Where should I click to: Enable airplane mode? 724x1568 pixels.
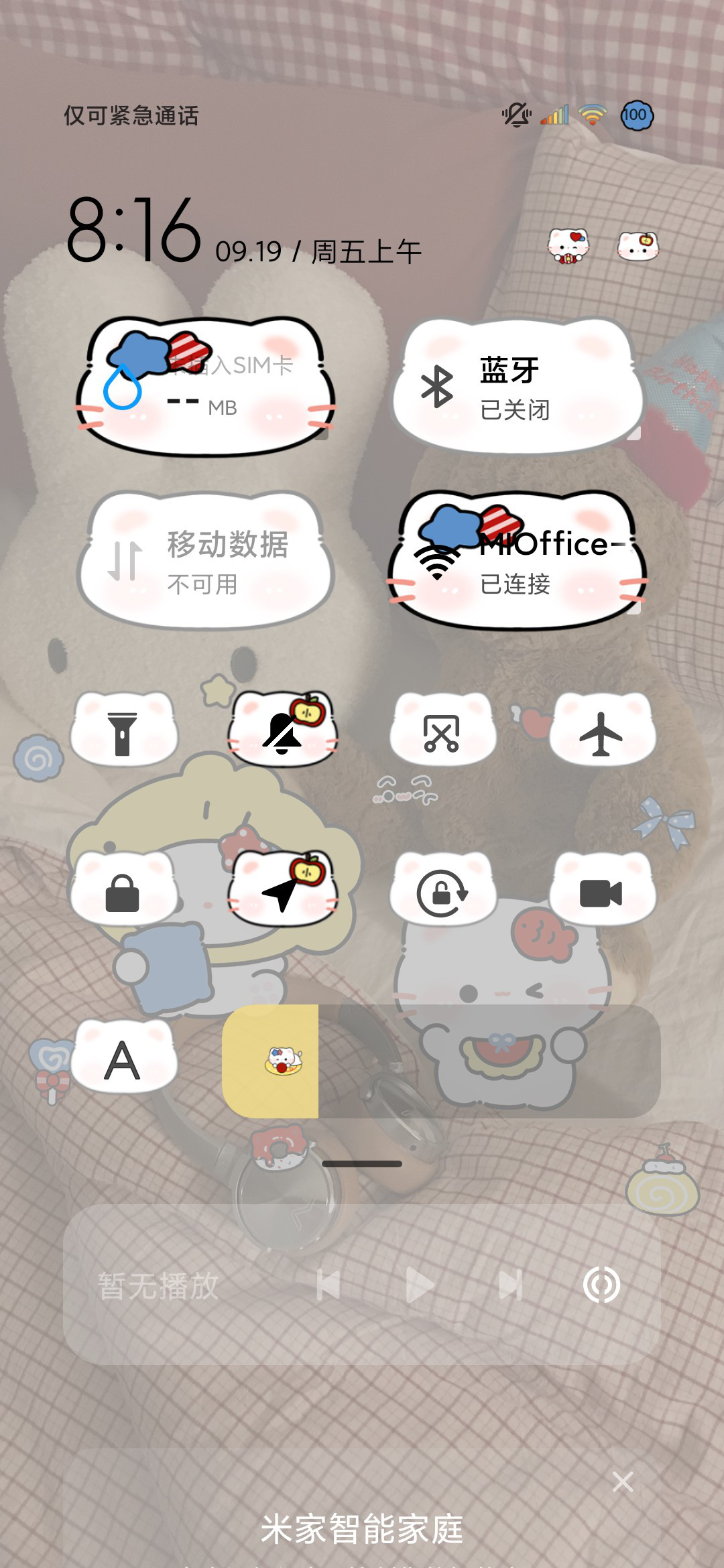pyautogui.click(x=601, y=732)
